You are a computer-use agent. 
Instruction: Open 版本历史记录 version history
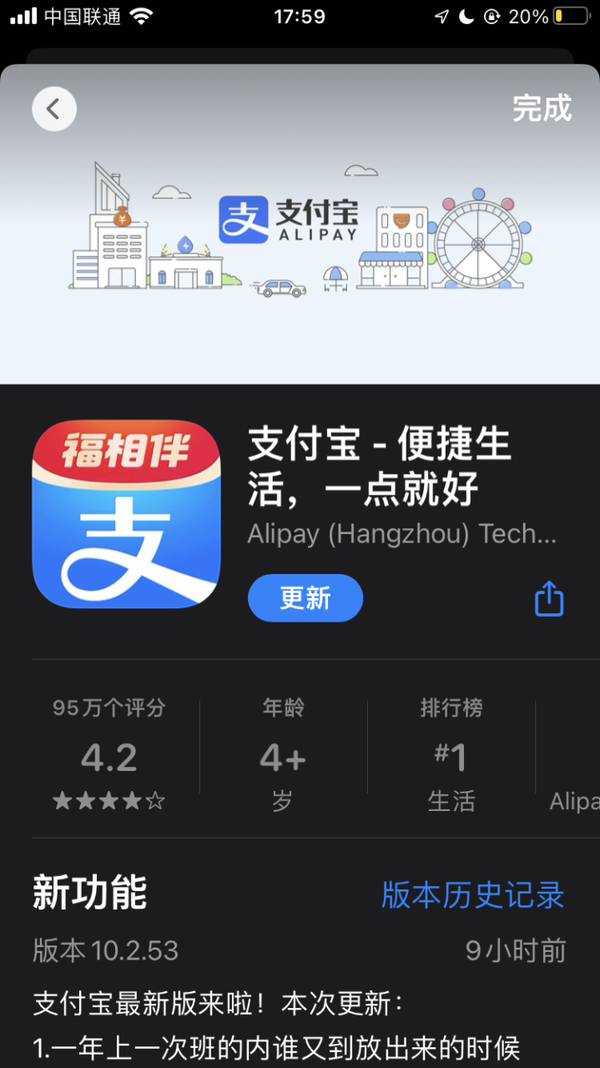point(472,894)
